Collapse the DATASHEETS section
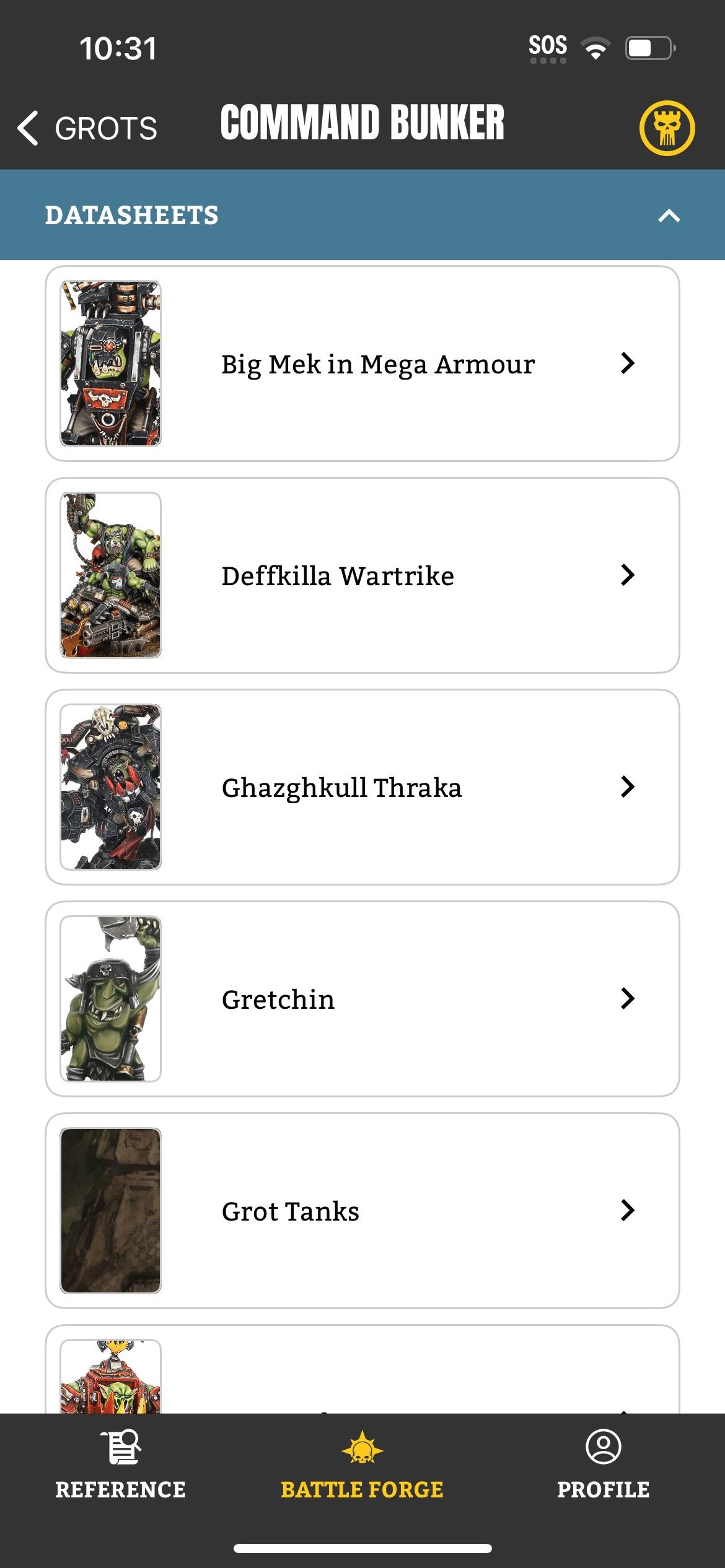 668,216
